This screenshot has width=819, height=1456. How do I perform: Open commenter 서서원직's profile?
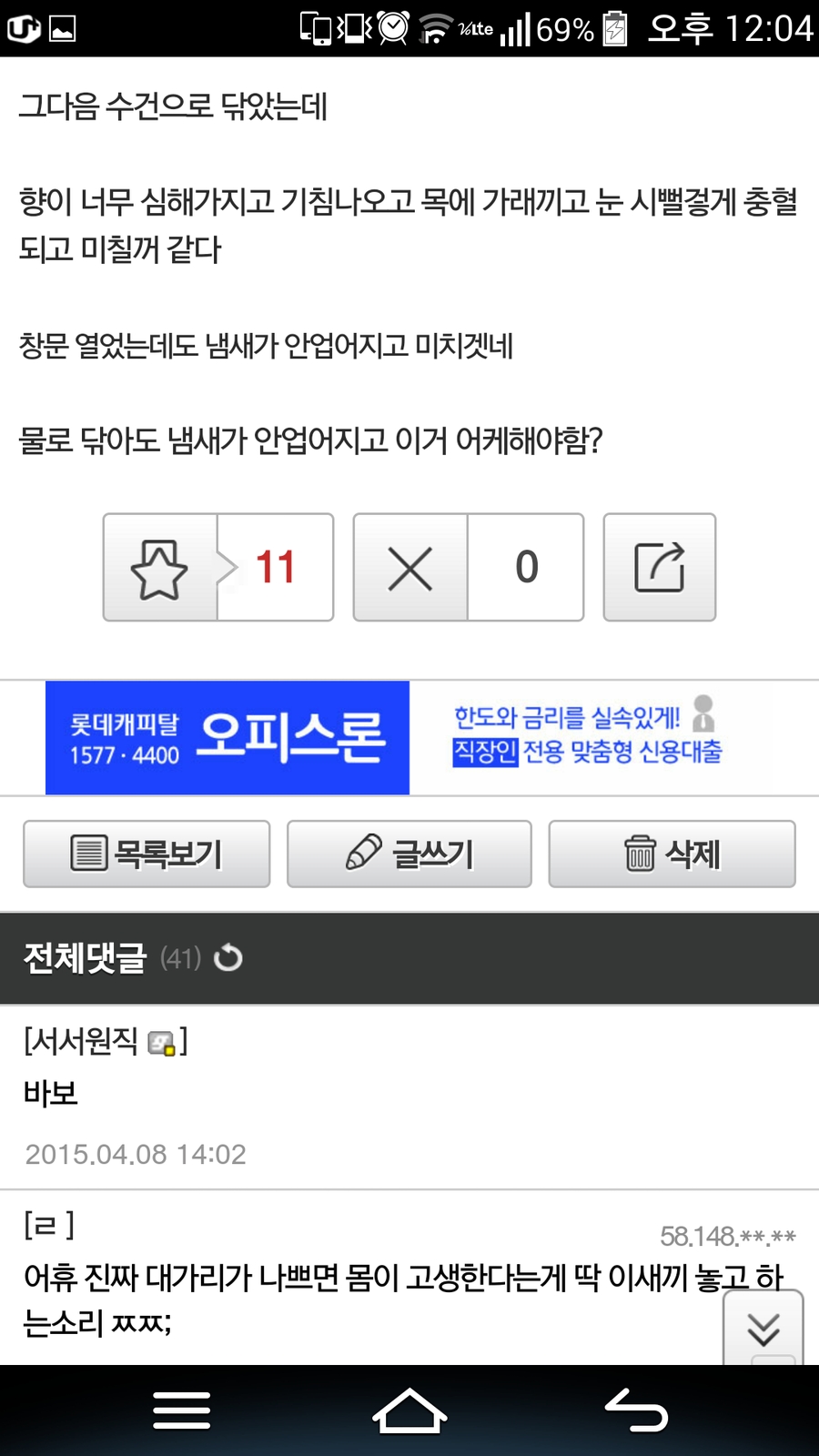tap(82, 1041)
